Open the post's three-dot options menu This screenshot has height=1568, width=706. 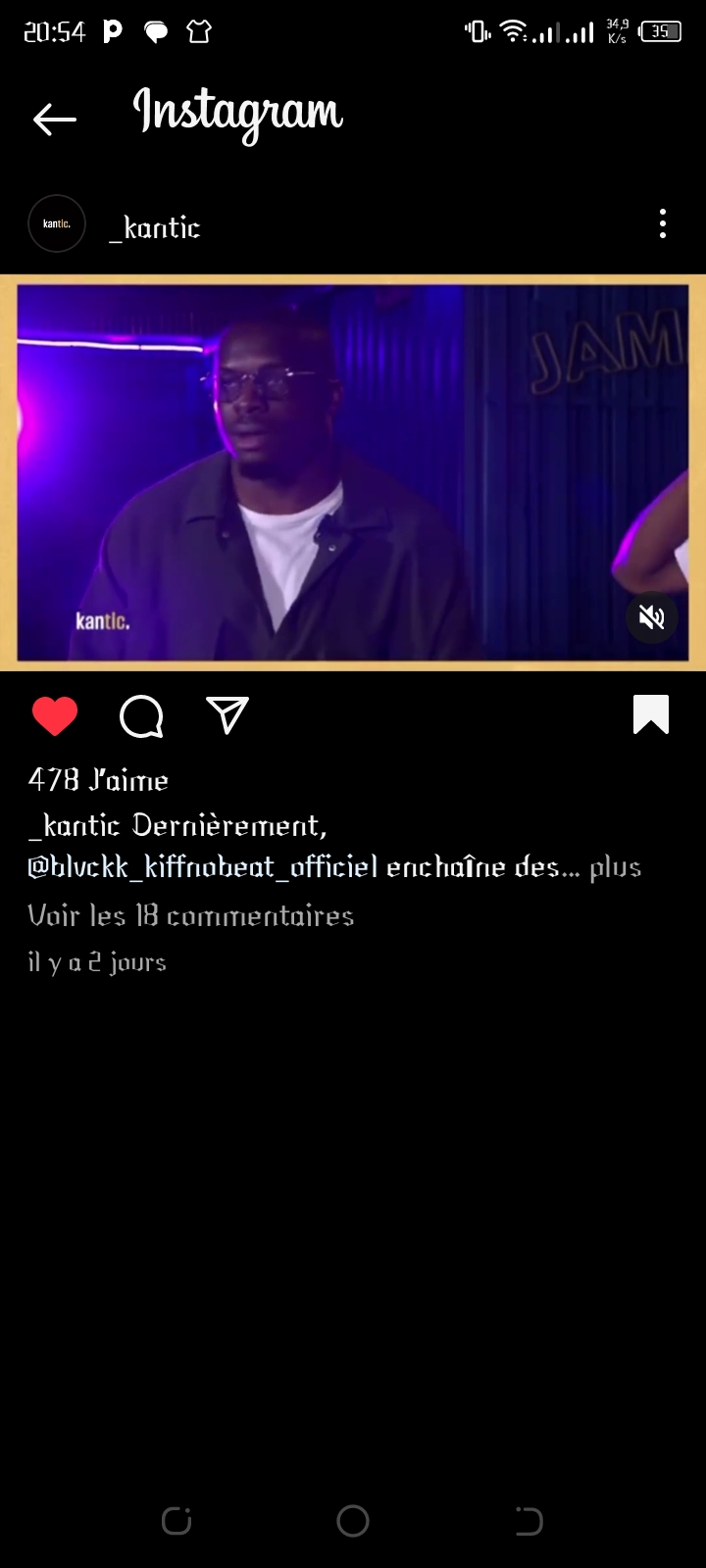pos(663,224)
